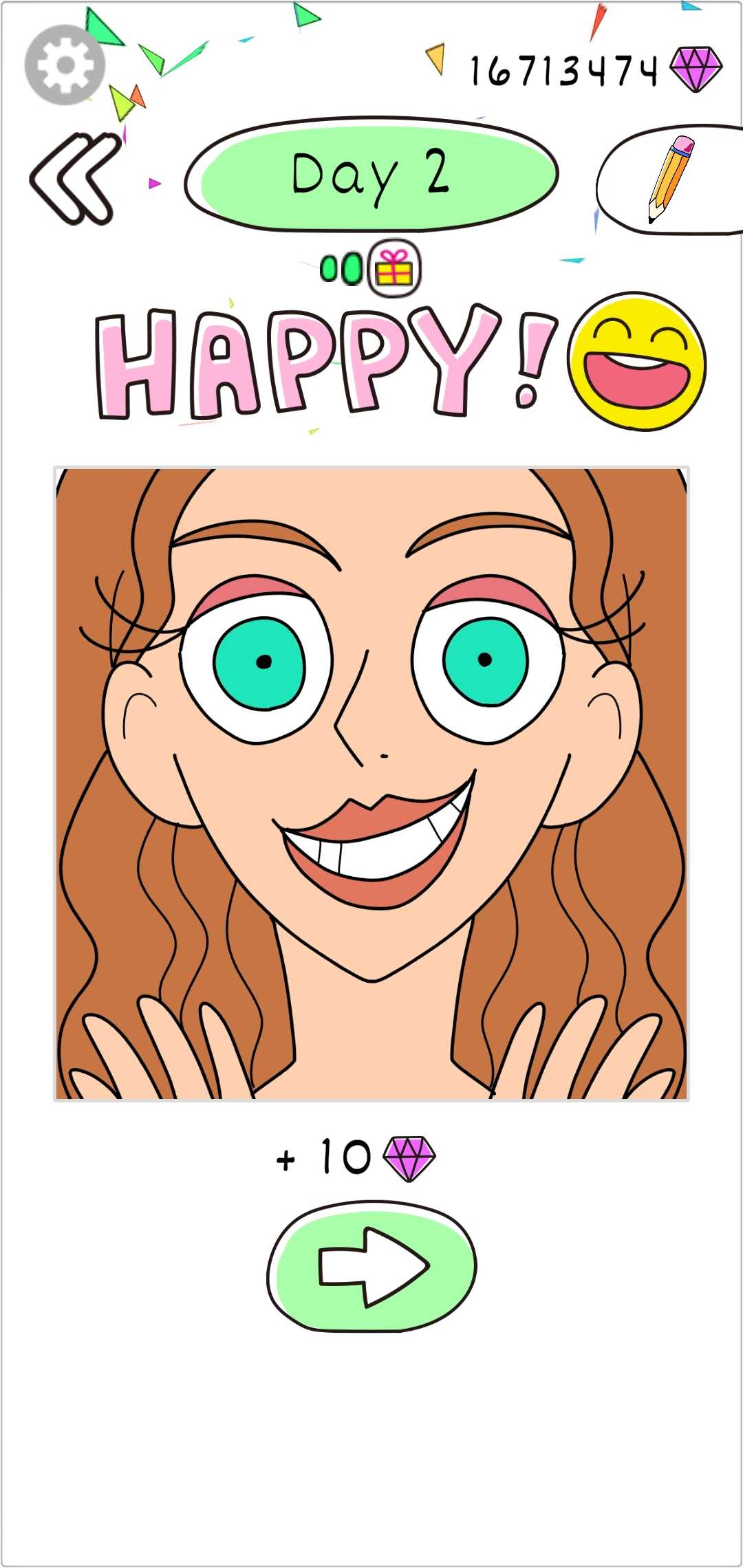Open the gift box reward
This screenshot has height=1568, width=743.
pos(394,268)
